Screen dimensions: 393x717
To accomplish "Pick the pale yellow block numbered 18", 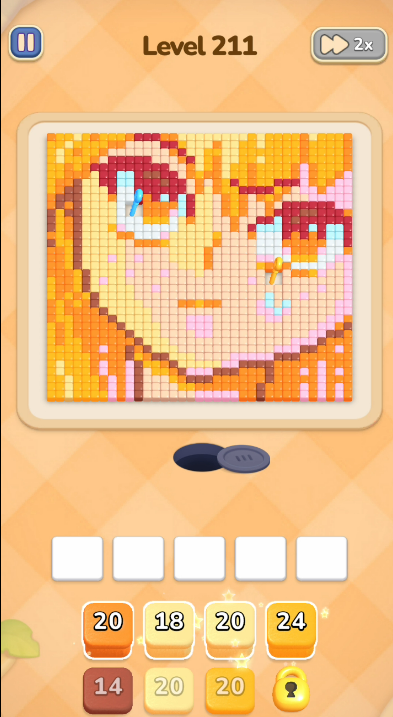I will pyautogui.click(x=169, y=630).
